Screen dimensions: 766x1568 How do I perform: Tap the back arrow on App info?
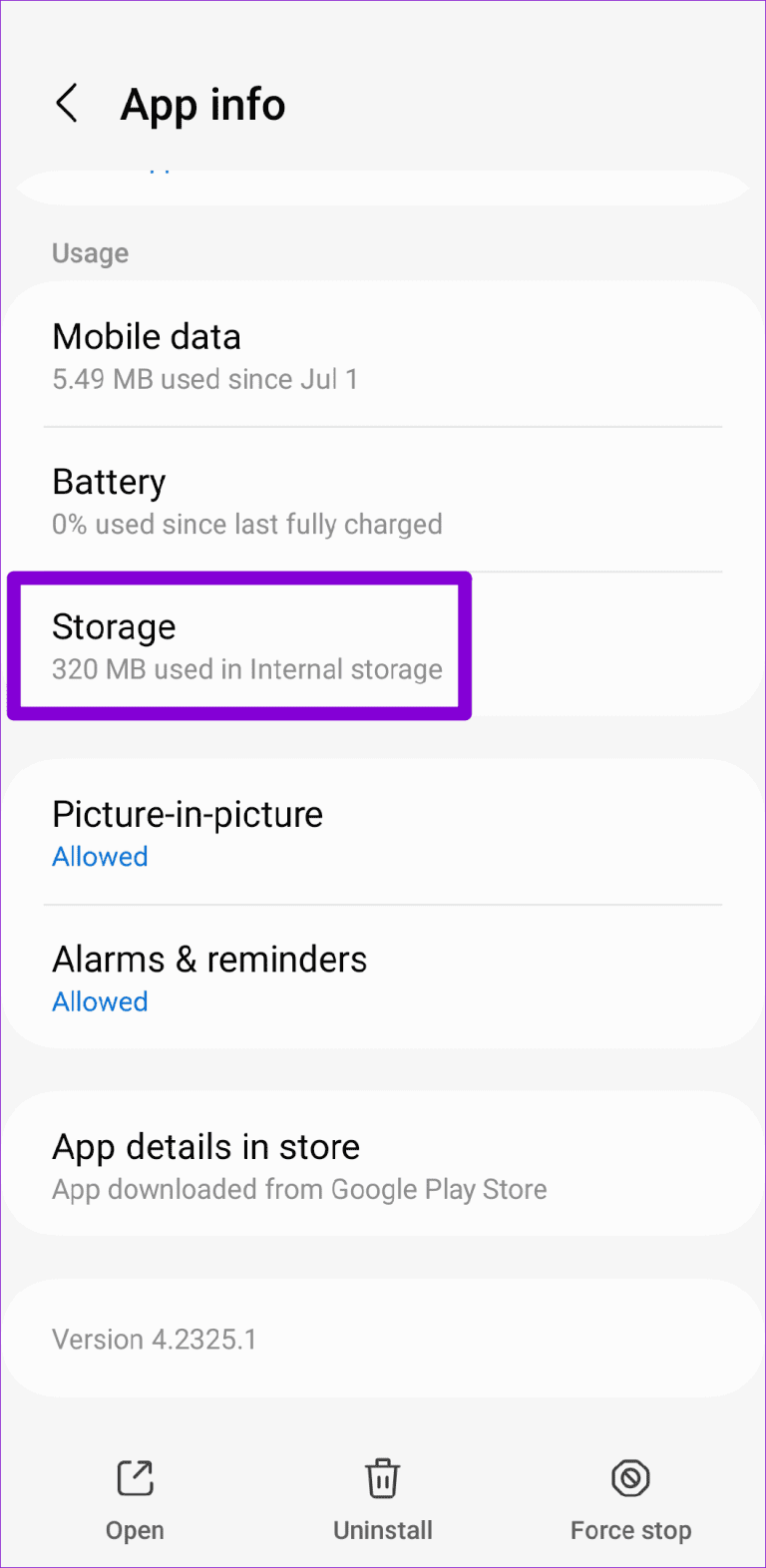click(x=67, y=103)
